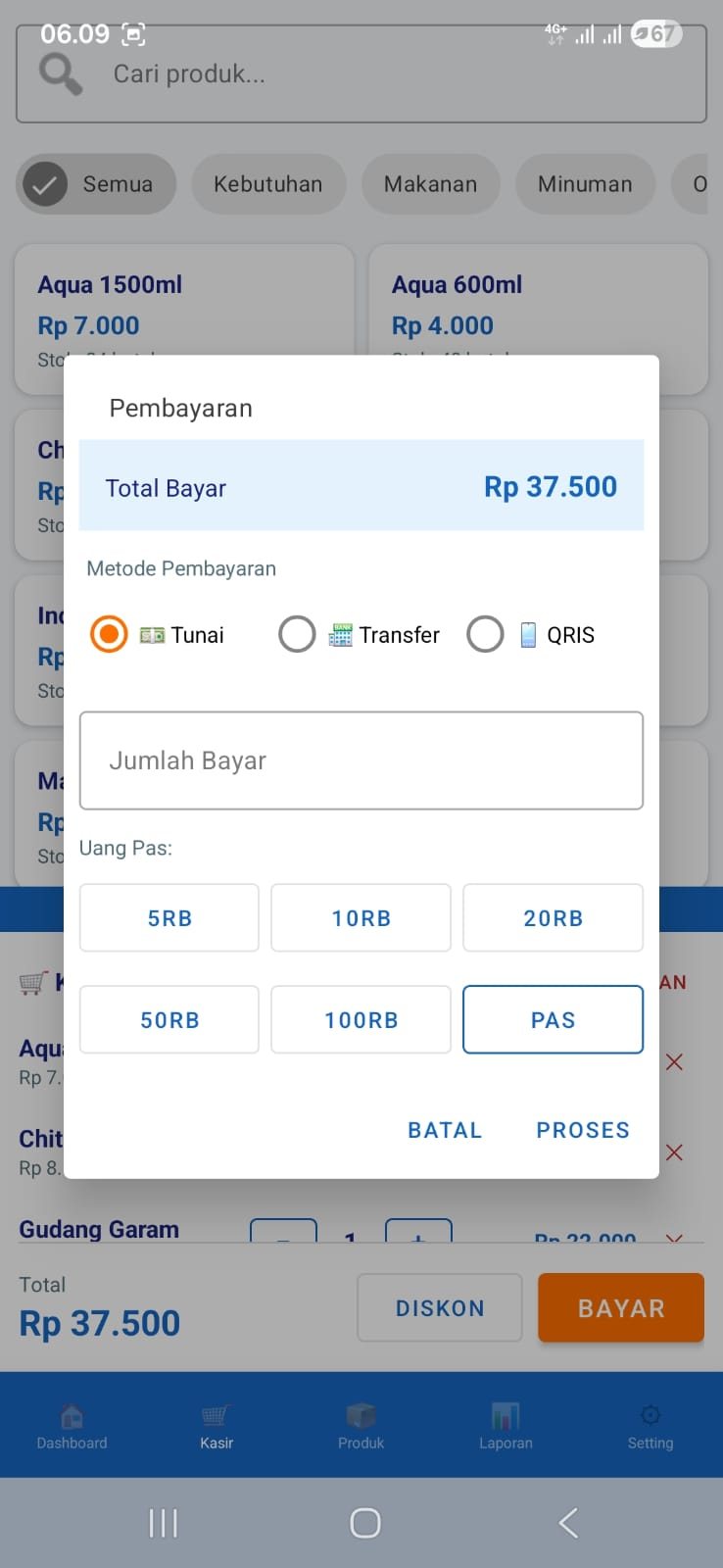Tap the magnifier icon in the search bar
The width and height of the screenshot is (723, 1568).
click(x=59, y=73)
